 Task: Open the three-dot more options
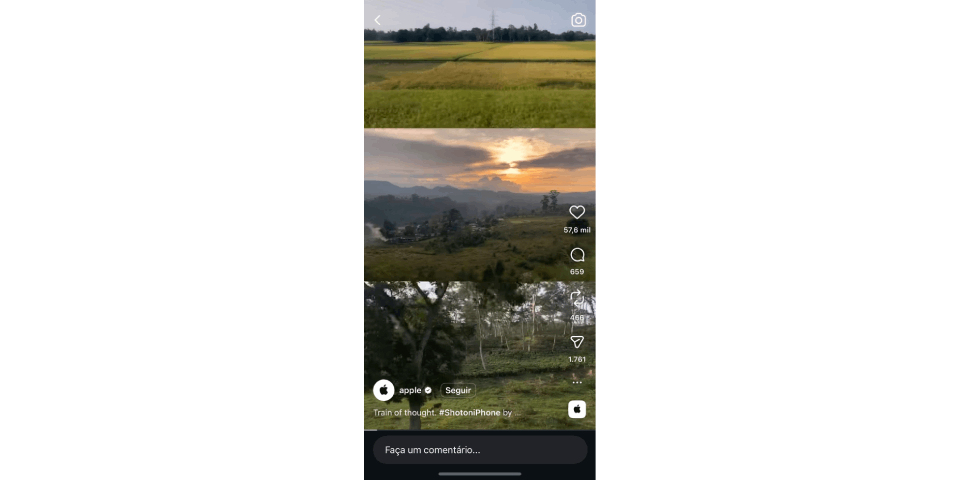577,382
